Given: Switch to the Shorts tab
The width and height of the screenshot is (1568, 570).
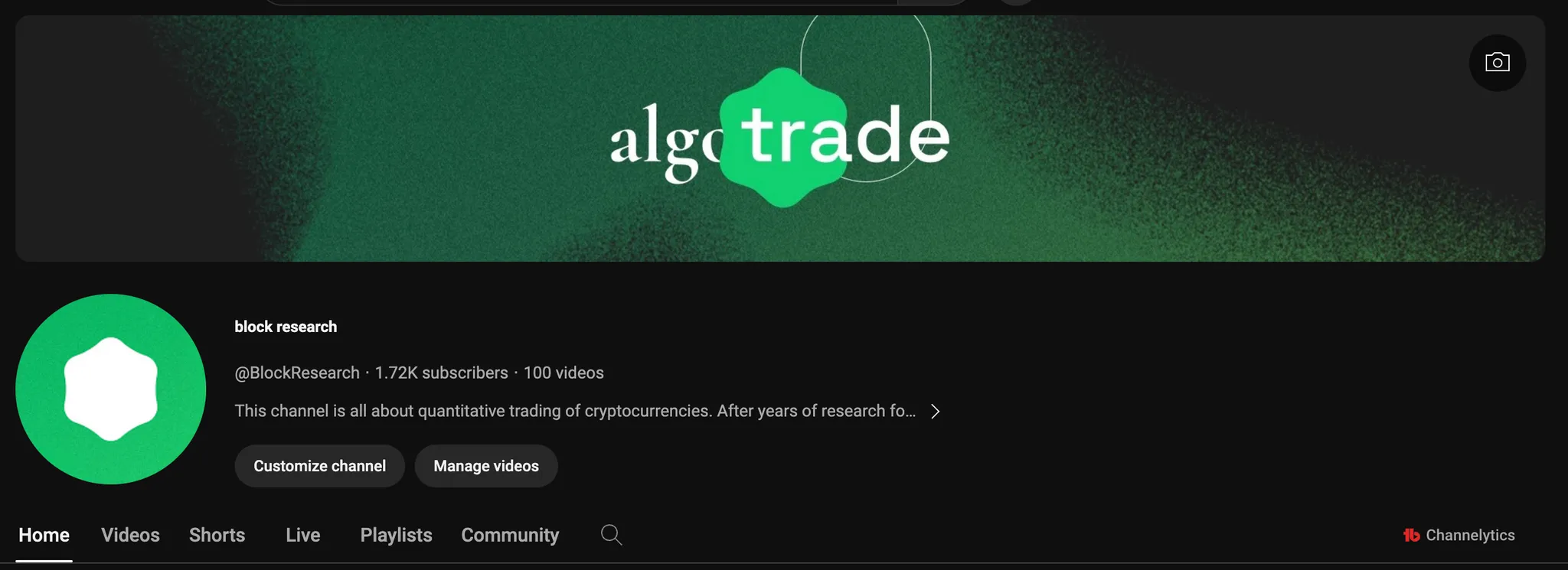Looking at the screenshot, I should pyautogui.click(x=217, y=535).
